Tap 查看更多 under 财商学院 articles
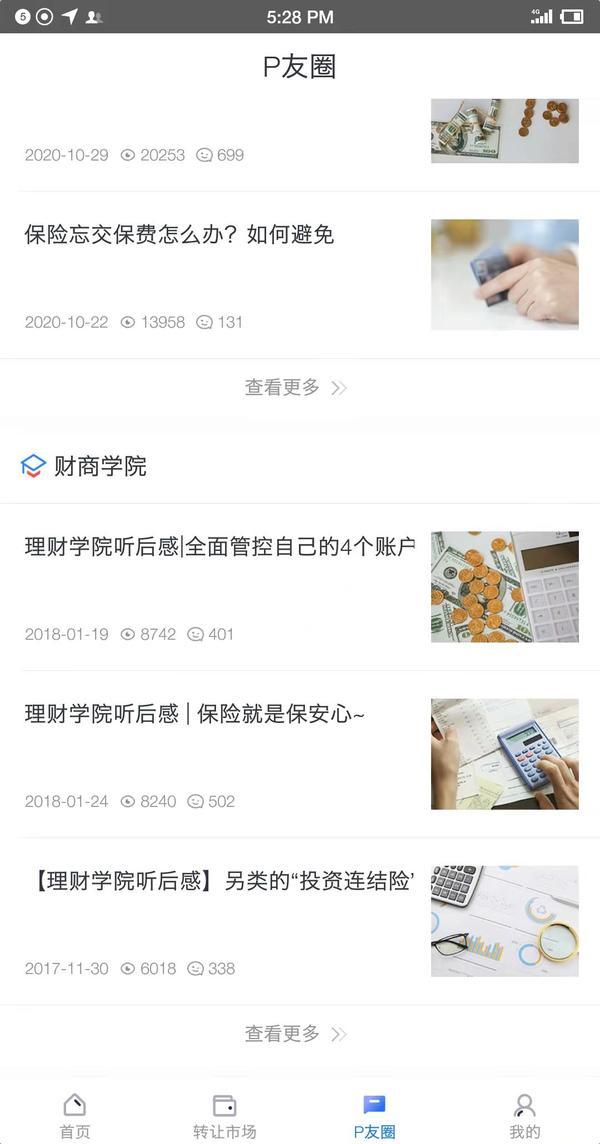 coord(296,1034)
